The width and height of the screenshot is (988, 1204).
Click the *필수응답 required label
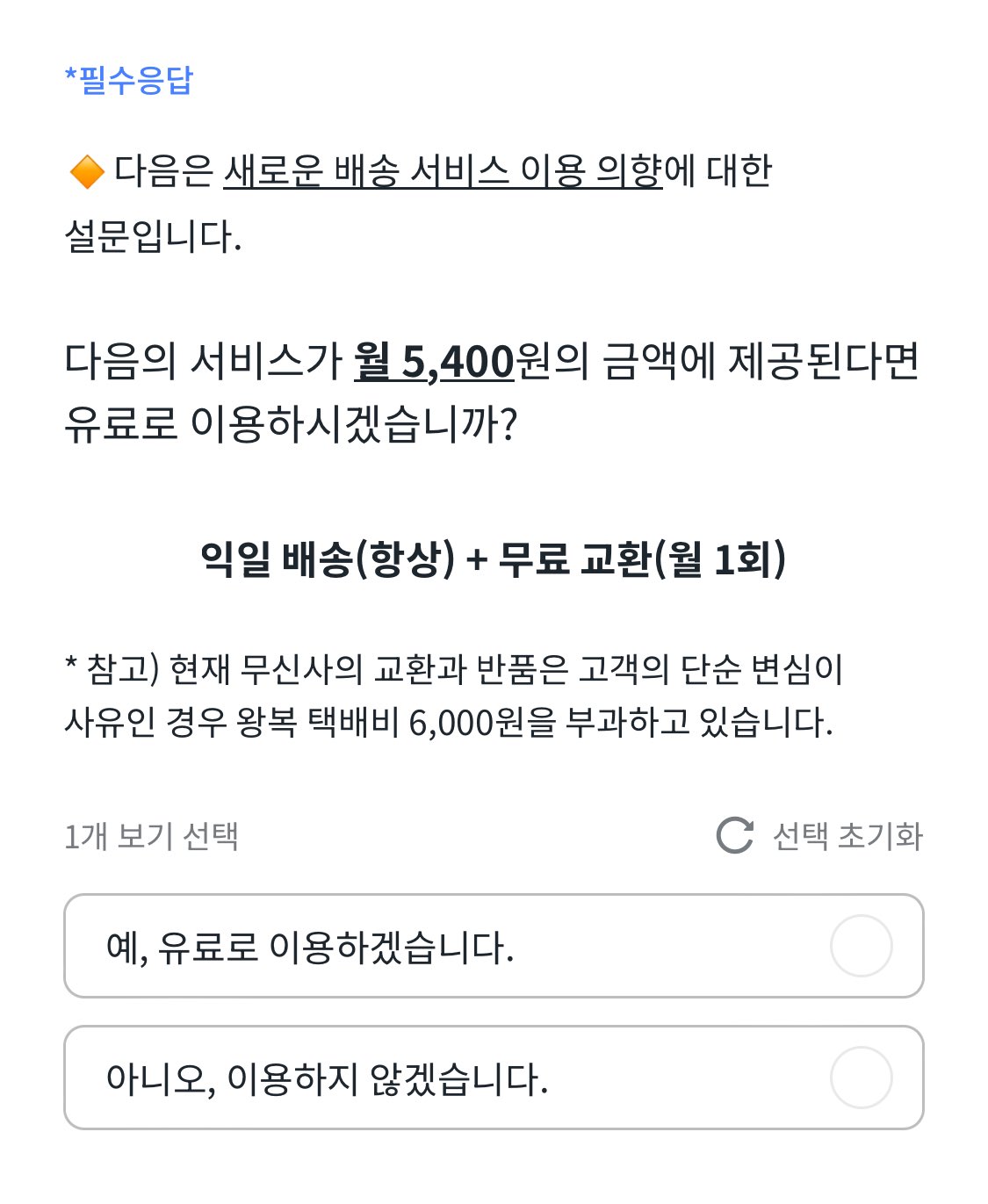[129, 79]
